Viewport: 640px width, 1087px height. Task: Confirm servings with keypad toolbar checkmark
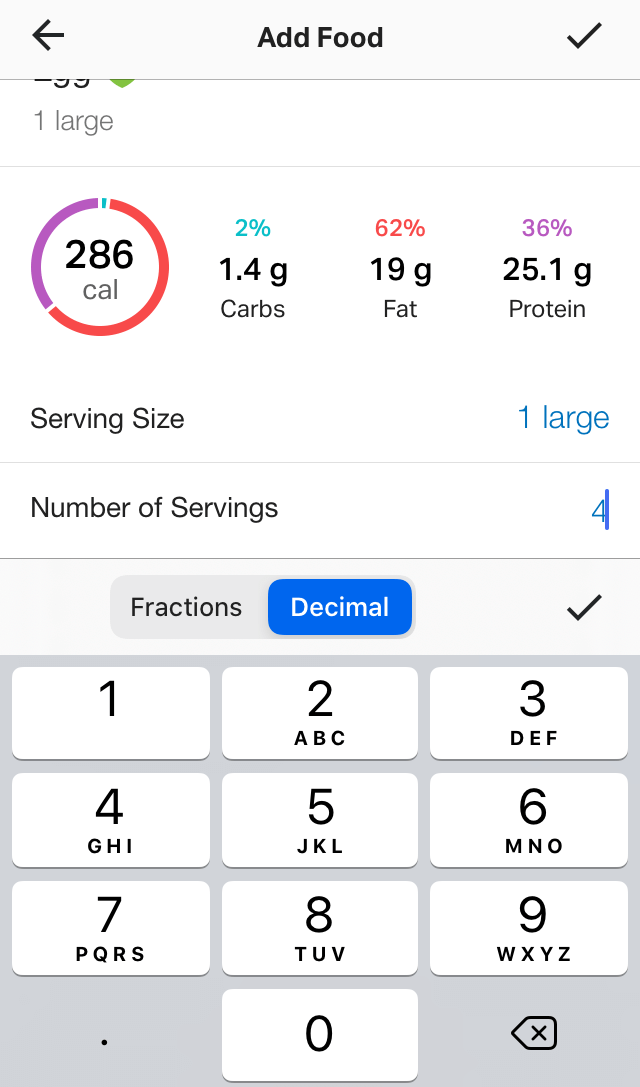point(584,607)
